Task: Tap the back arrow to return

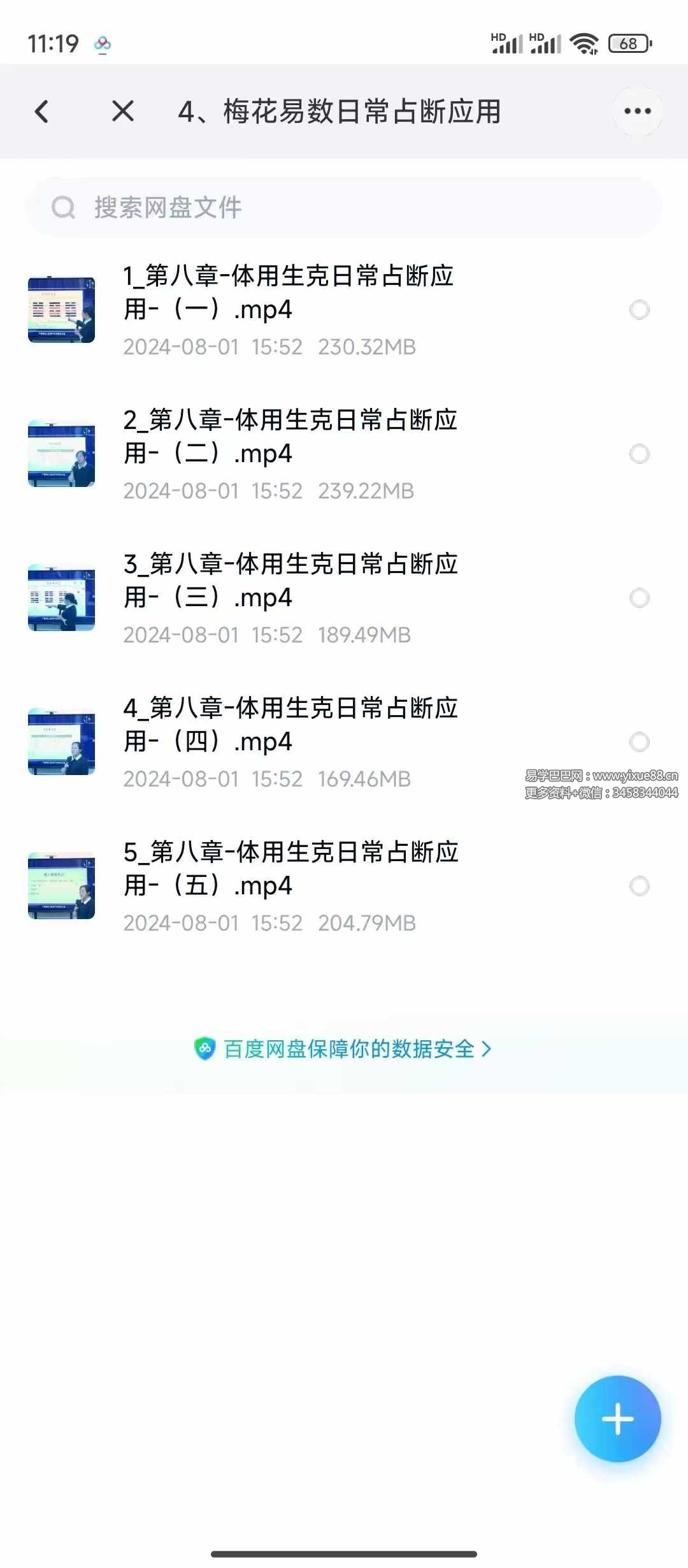Action: 42,110
